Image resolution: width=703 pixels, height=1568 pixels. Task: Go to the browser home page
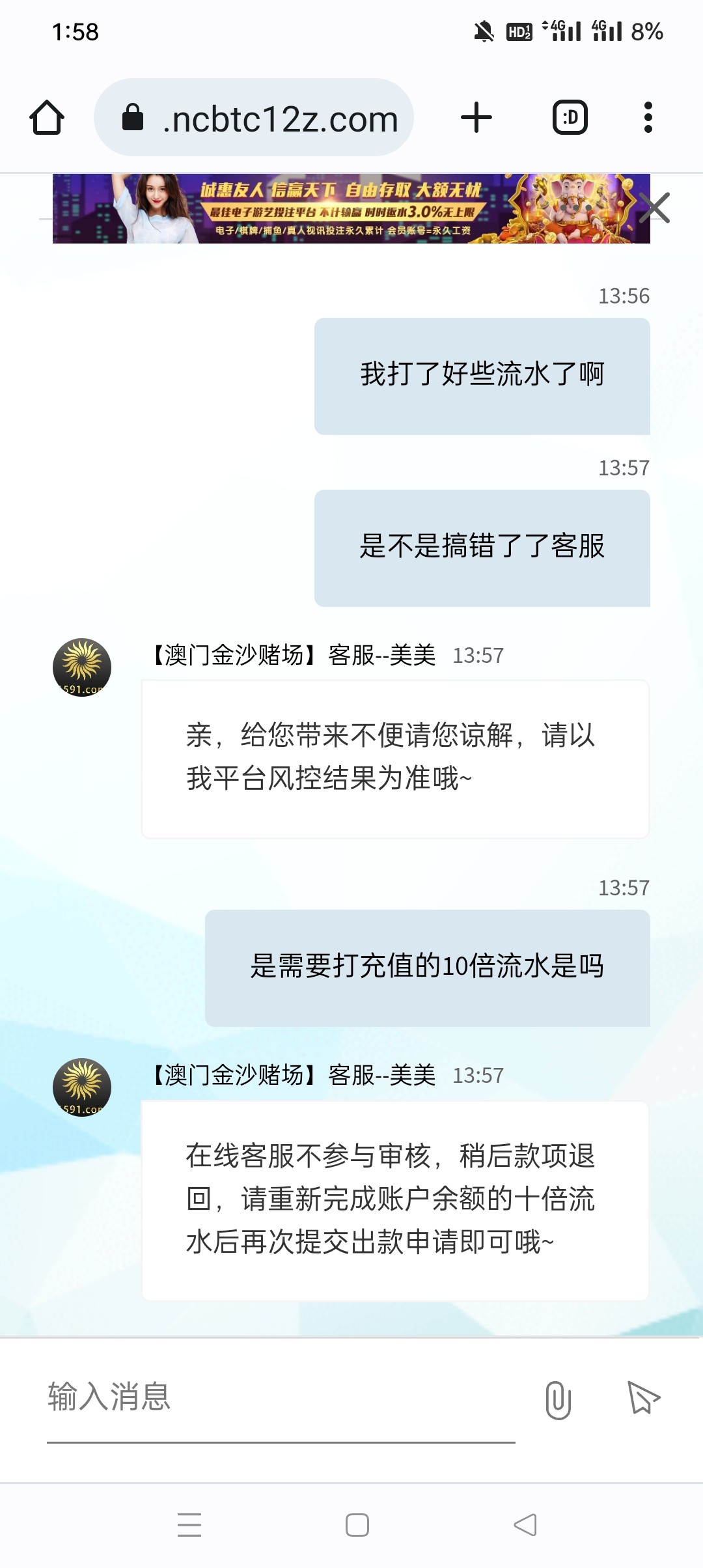click(x=47, y=118)
